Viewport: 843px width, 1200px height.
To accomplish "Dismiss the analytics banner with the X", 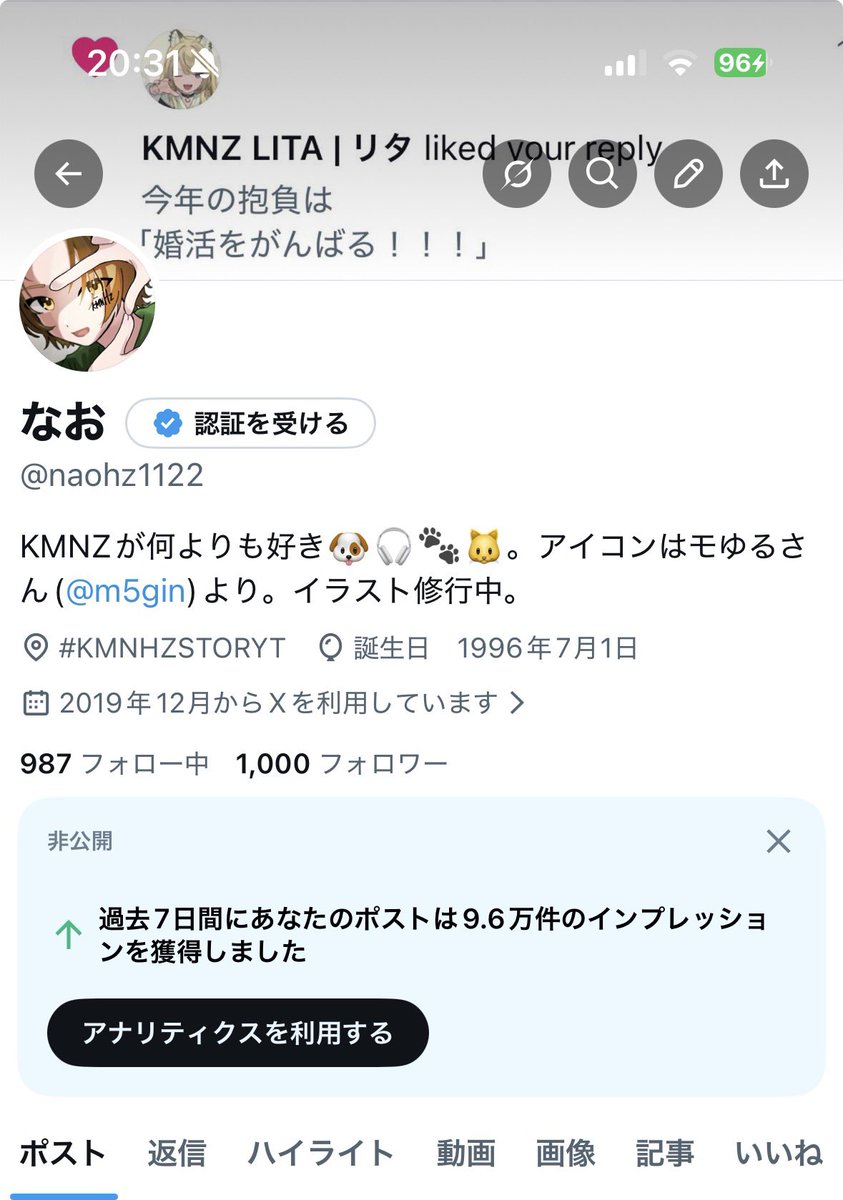I will [x=778, y=842].
